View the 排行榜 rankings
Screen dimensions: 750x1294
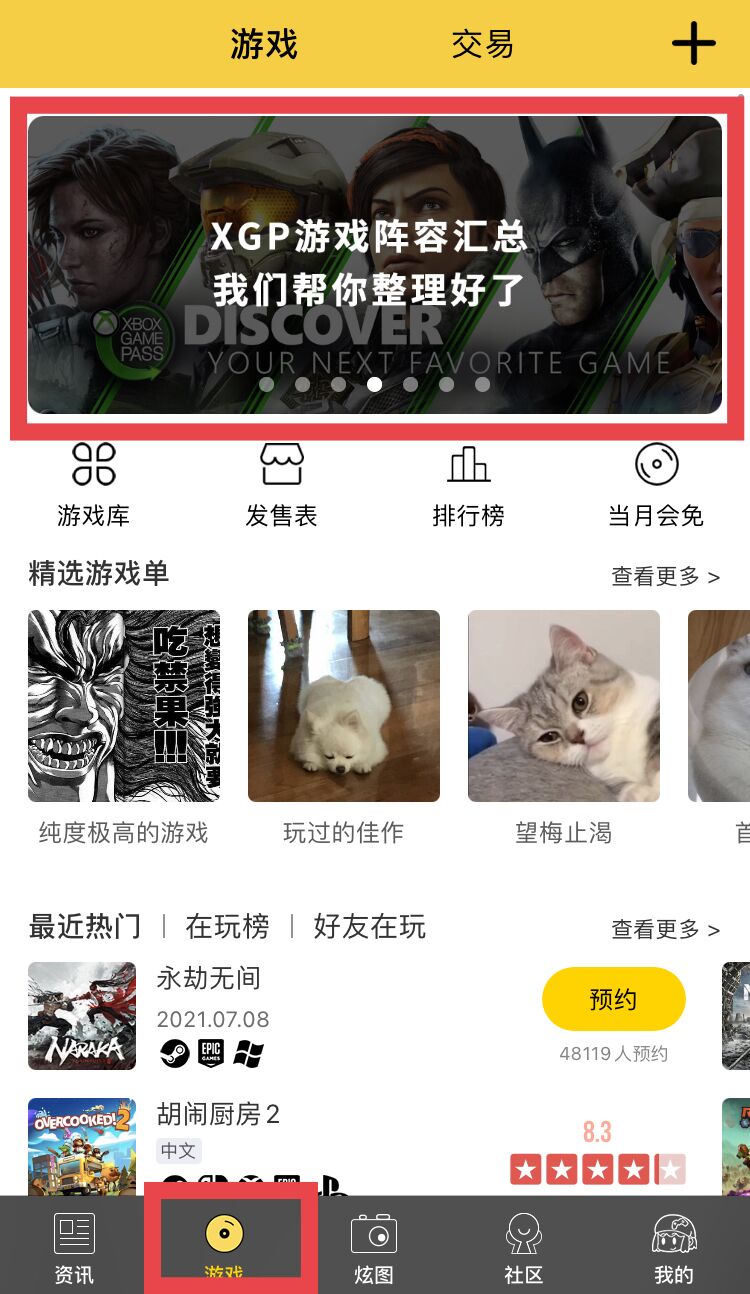pos(468,485)
